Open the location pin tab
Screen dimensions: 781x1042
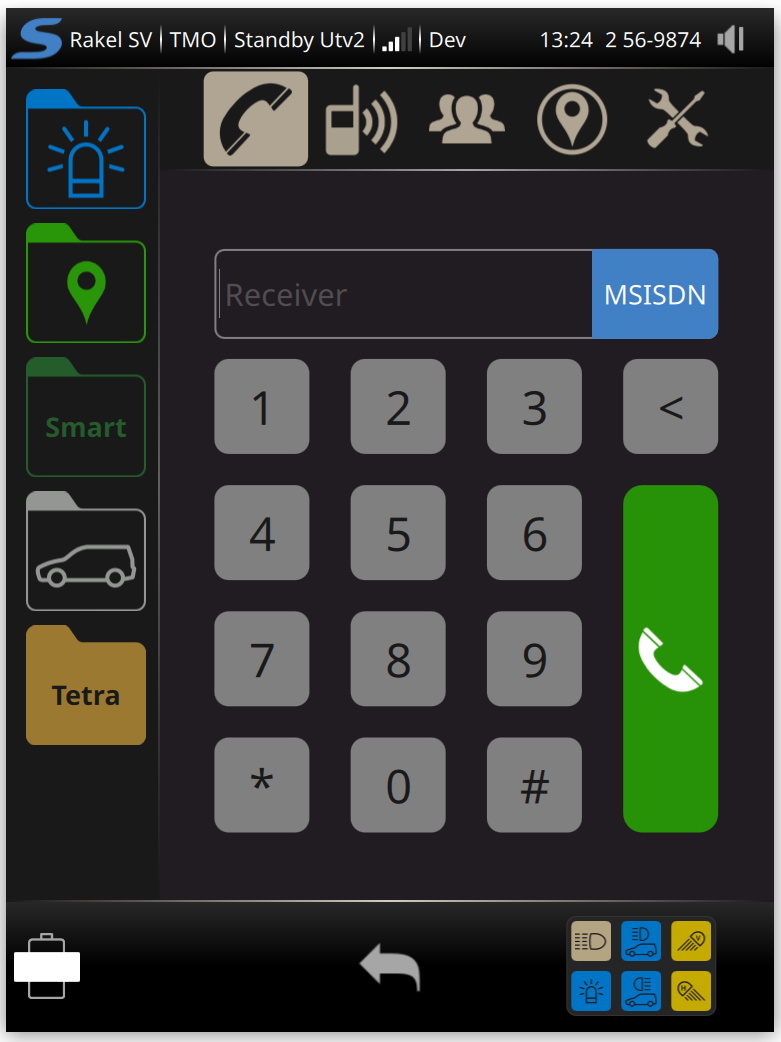click(571, 120)
